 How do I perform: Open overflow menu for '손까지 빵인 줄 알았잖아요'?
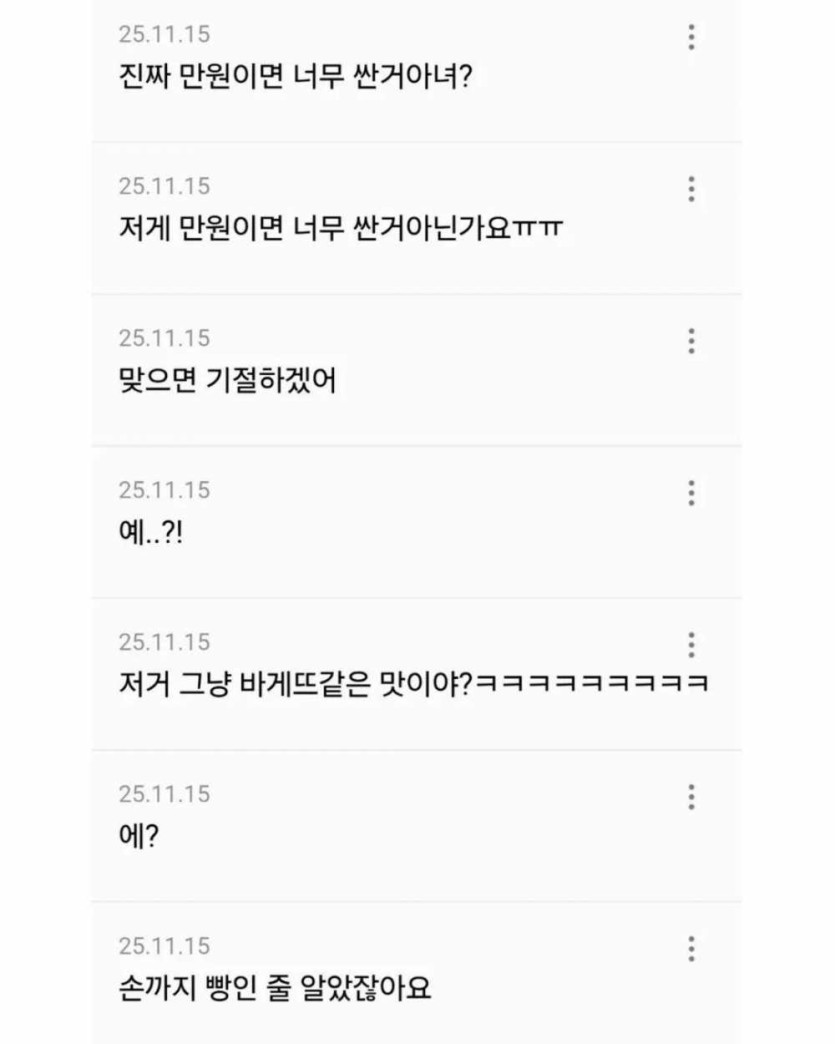pos(691,949)
